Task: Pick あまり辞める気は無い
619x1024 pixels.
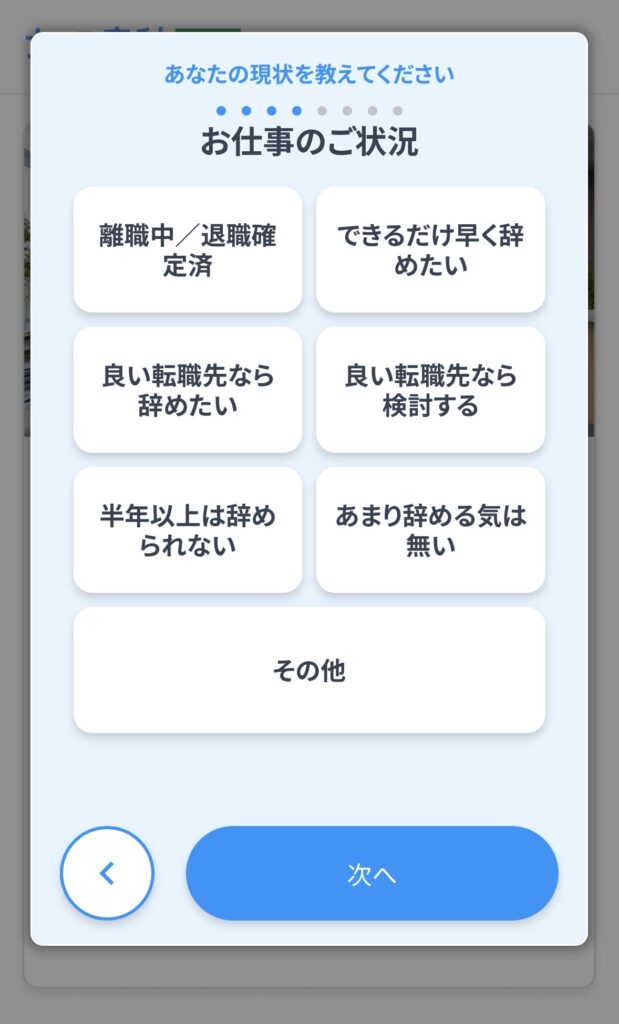Action: click(430, 530)
